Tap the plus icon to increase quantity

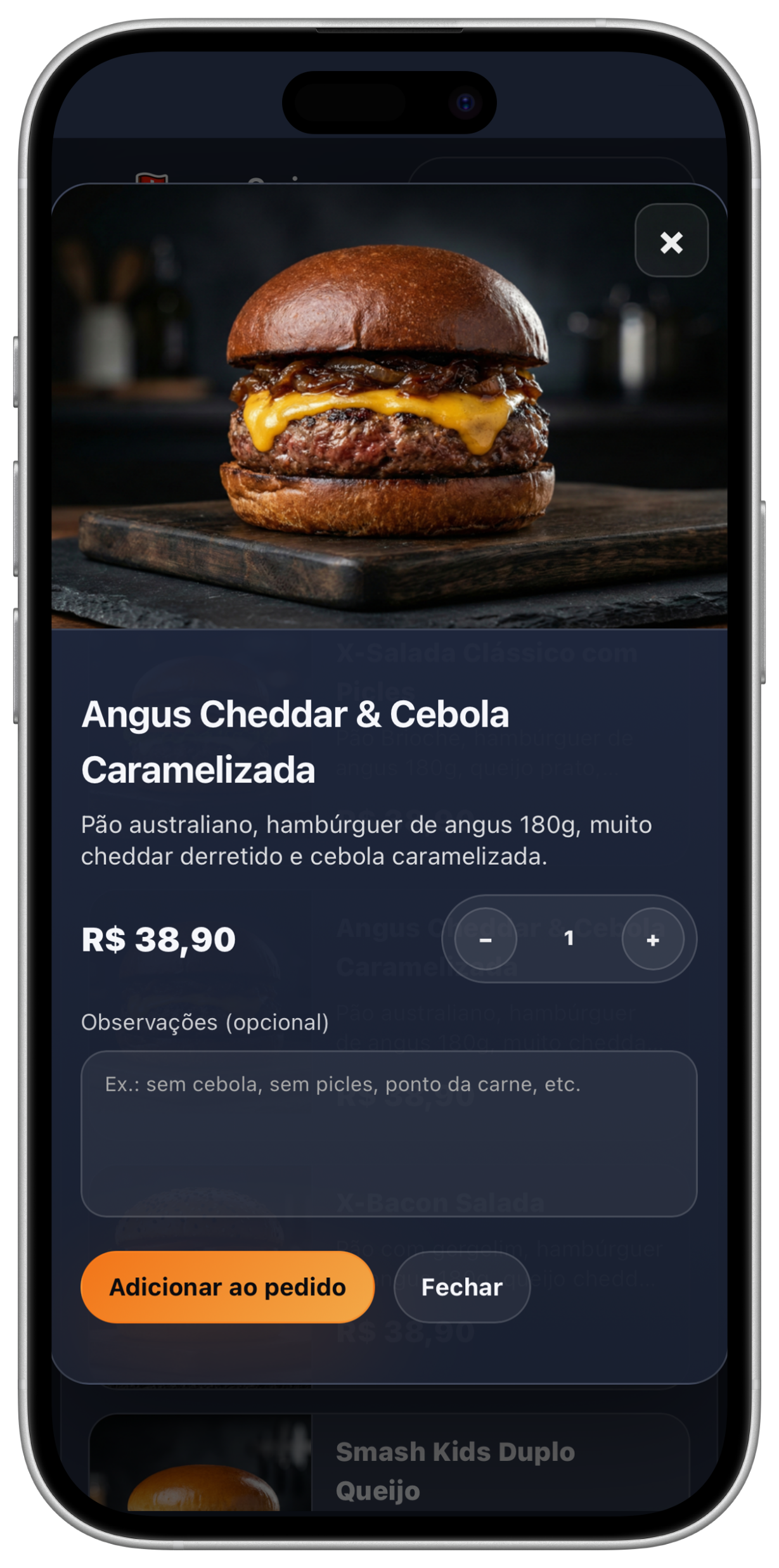point(652,940)
